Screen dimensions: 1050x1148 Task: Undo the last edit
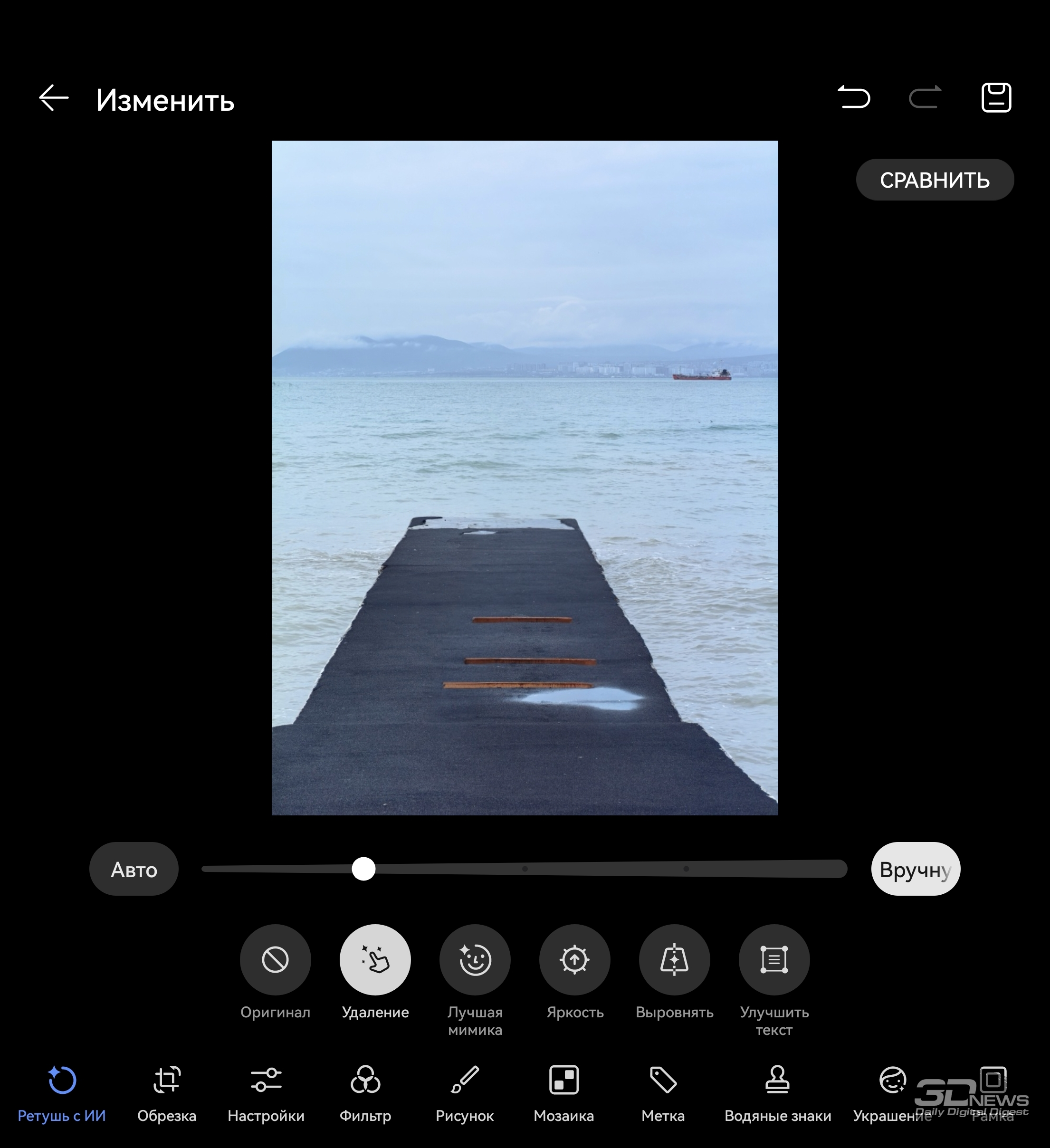point(854,97)
